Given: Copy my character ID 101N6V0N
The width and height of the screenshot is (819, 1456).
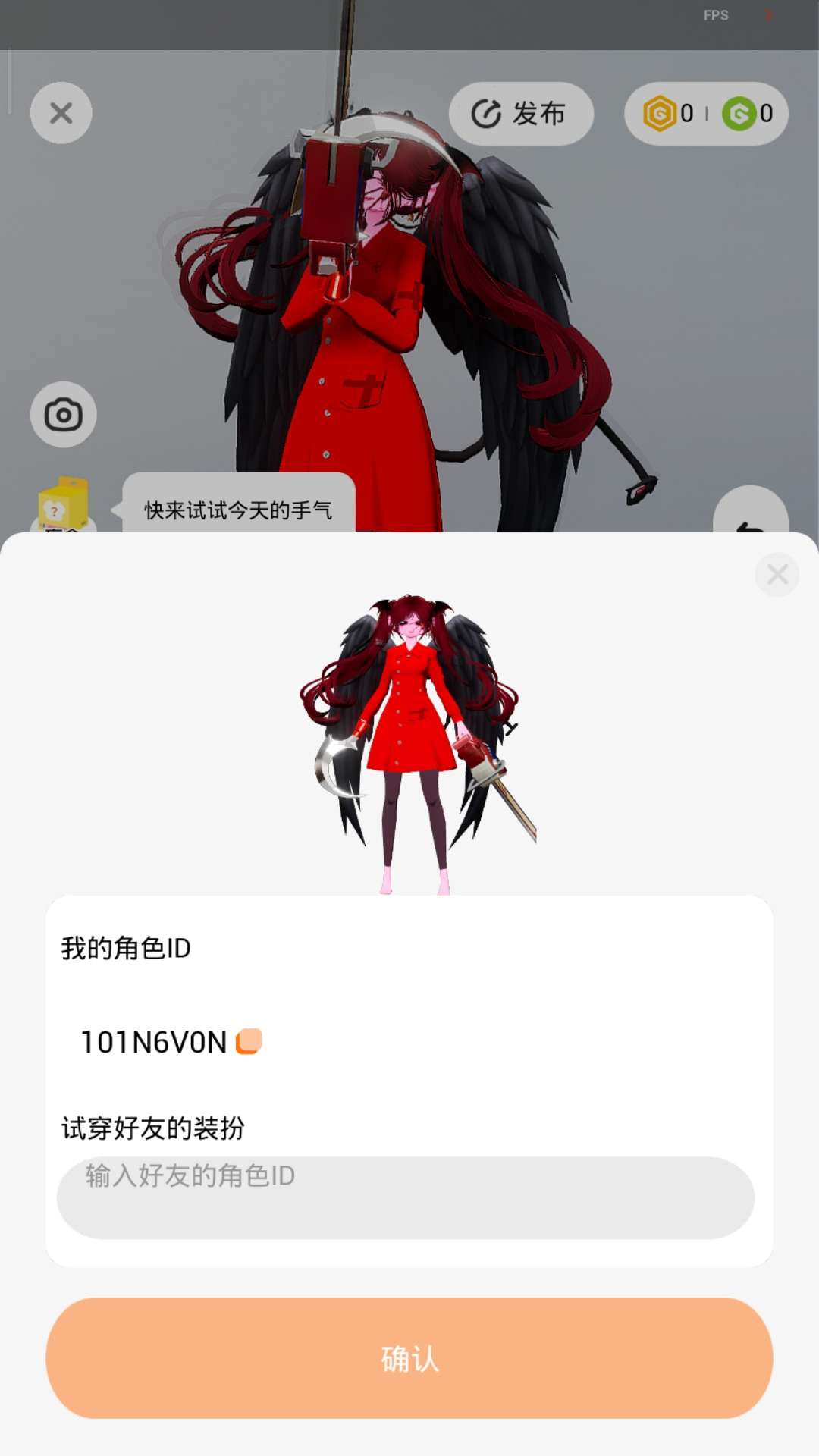Looking at the screenshot, I should (249, 1041).
